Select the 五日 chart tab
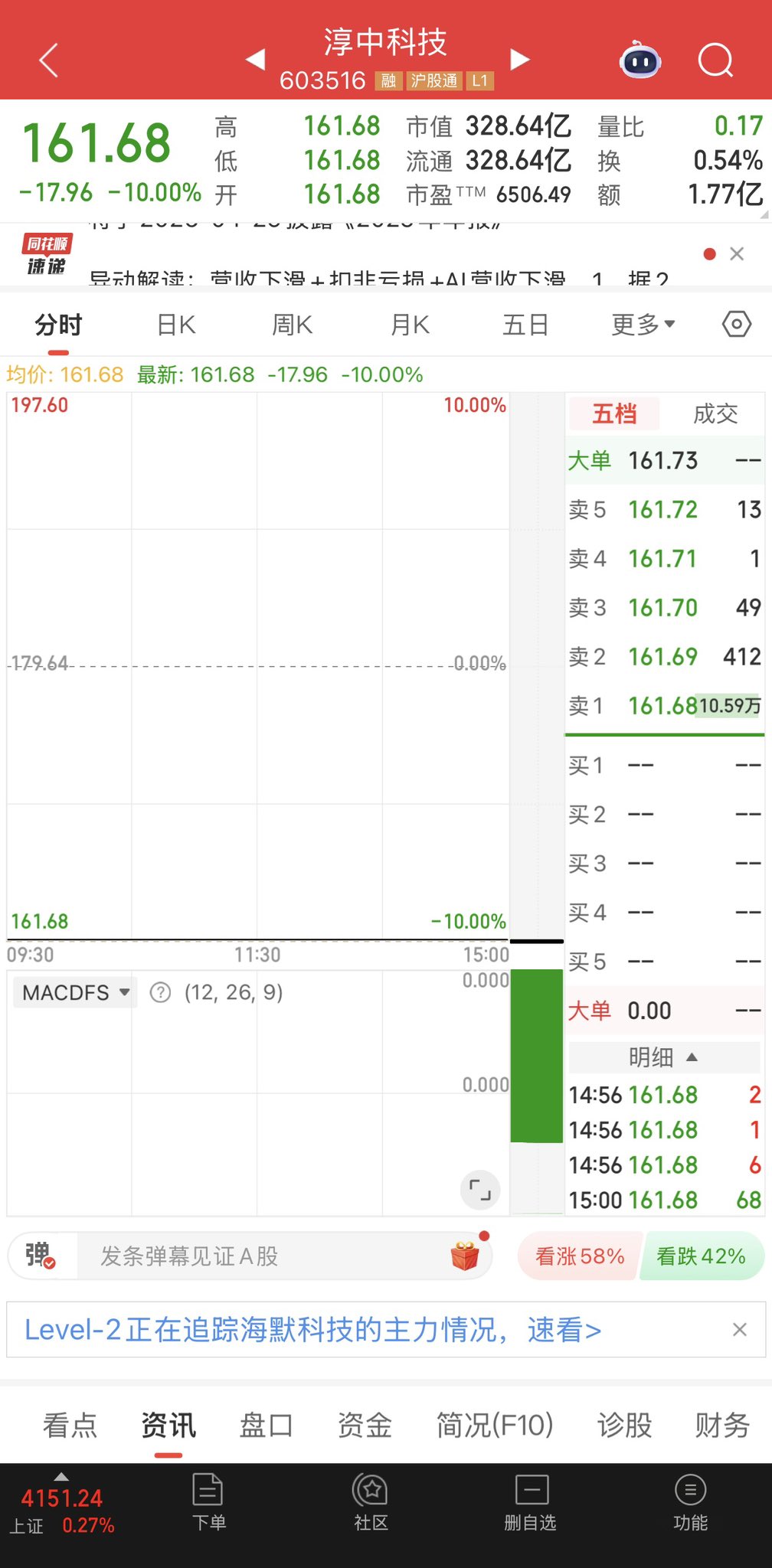 [x=525, y=325]
